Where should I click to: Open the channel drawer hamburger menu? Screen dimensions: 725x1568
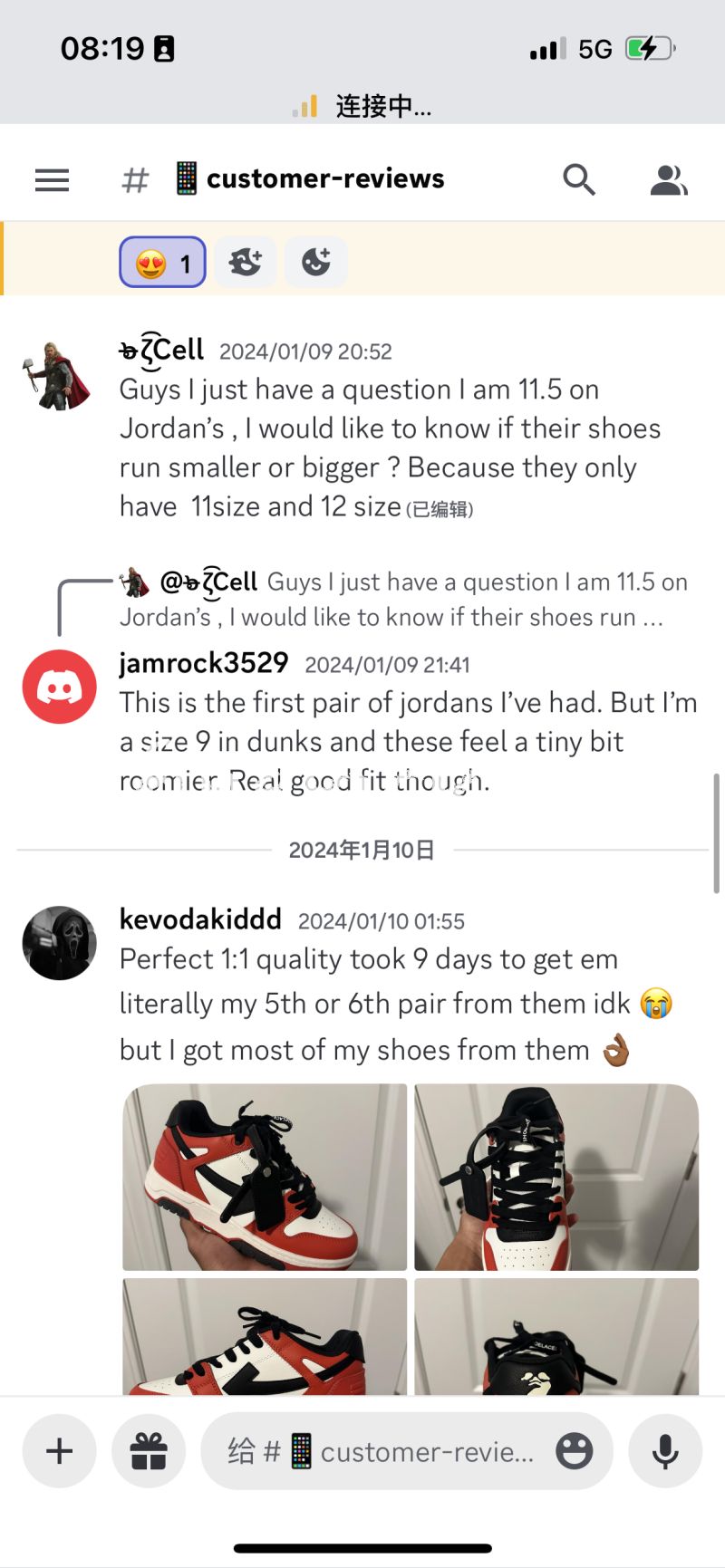(x=52, y=180)
